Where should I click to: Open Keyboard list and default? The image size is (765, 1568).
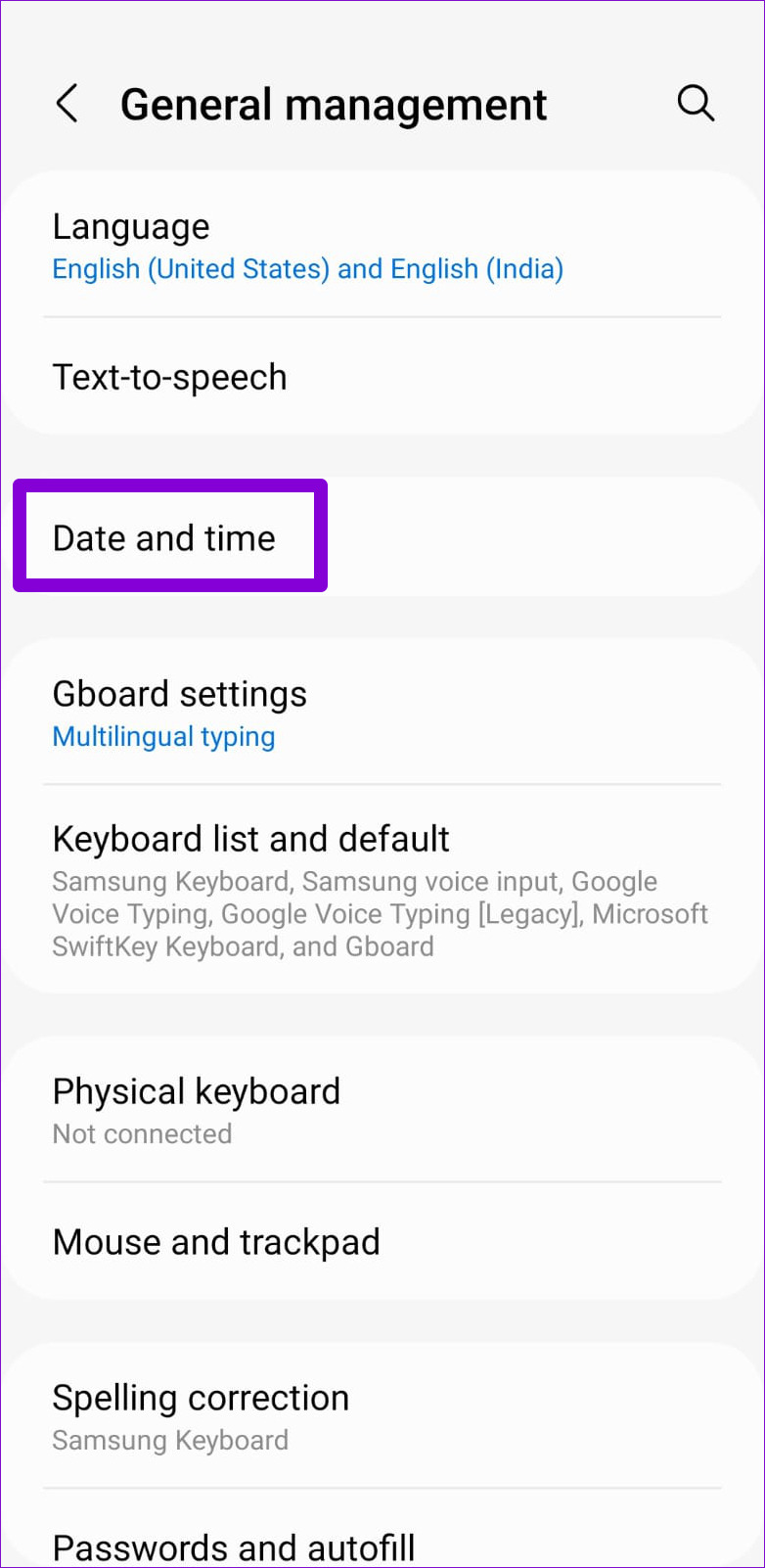click(x=382, y=889)
